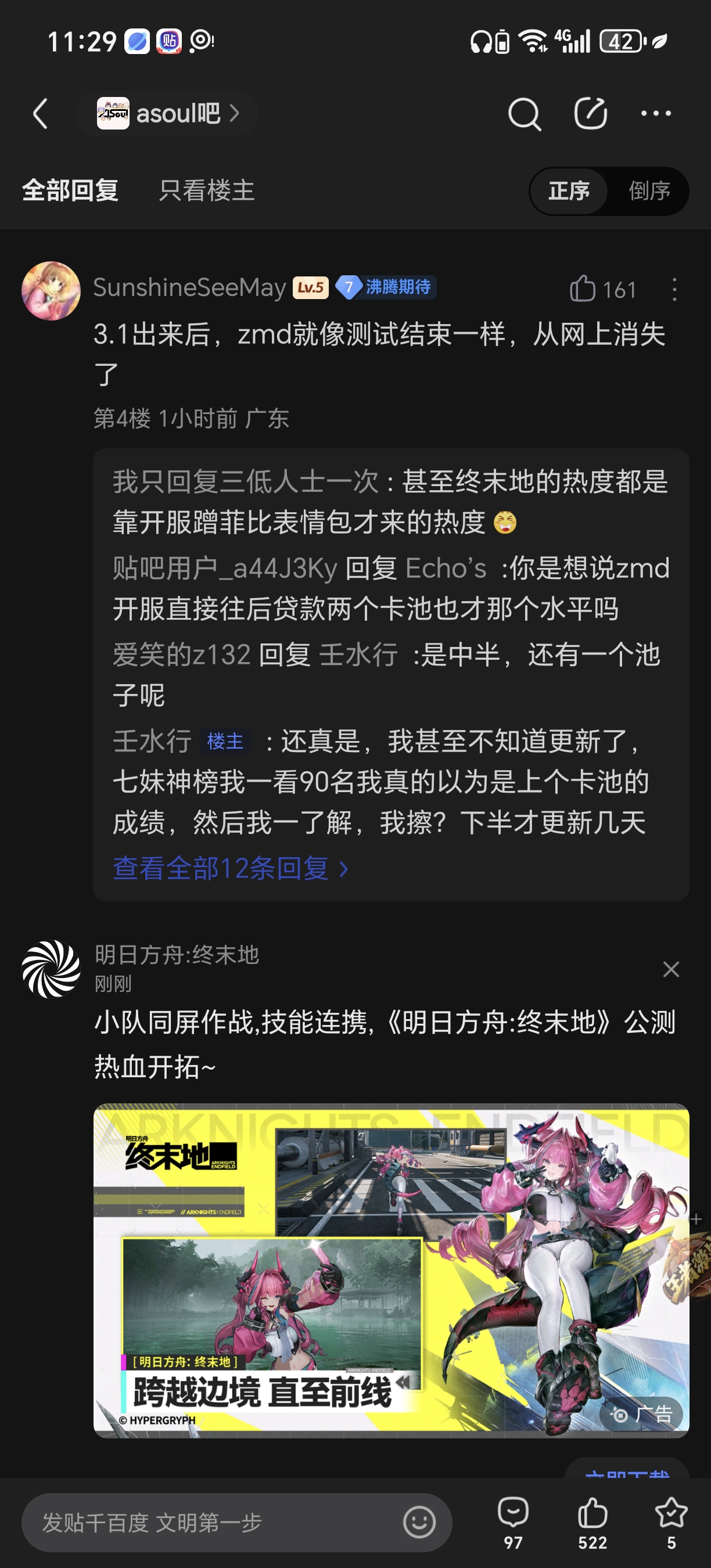Image resolution: width=711 pixels, height=1568 pixels.
Task: Search within this thread
Action: pos(524,114)
